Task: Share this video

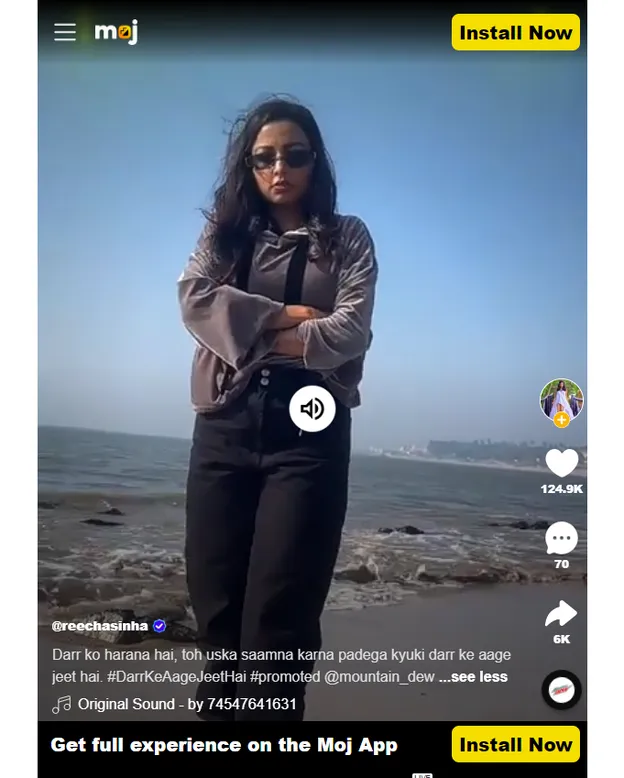Action: (561, 613)
